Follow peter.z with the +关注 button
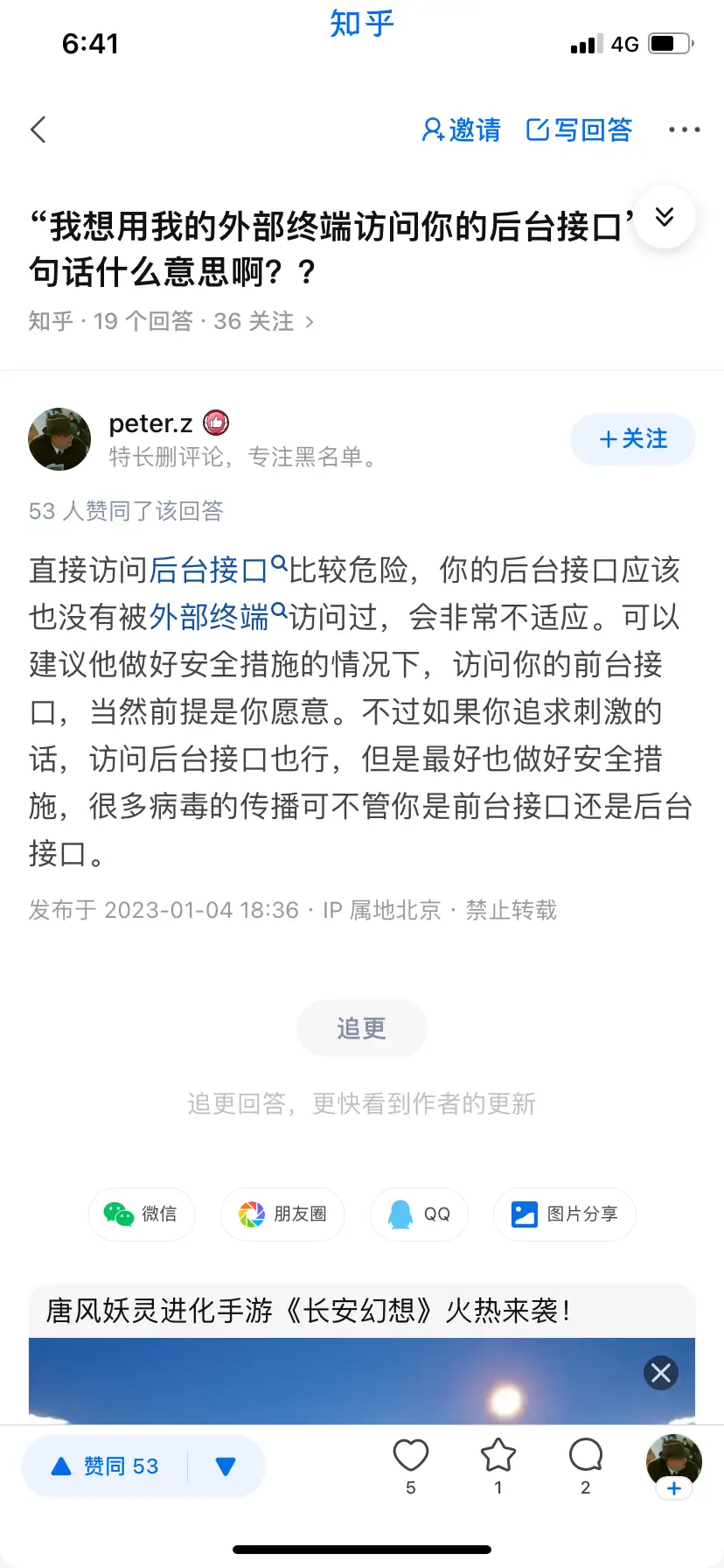The width and height of the screenshot is (724, 1568). click(633, 439)
